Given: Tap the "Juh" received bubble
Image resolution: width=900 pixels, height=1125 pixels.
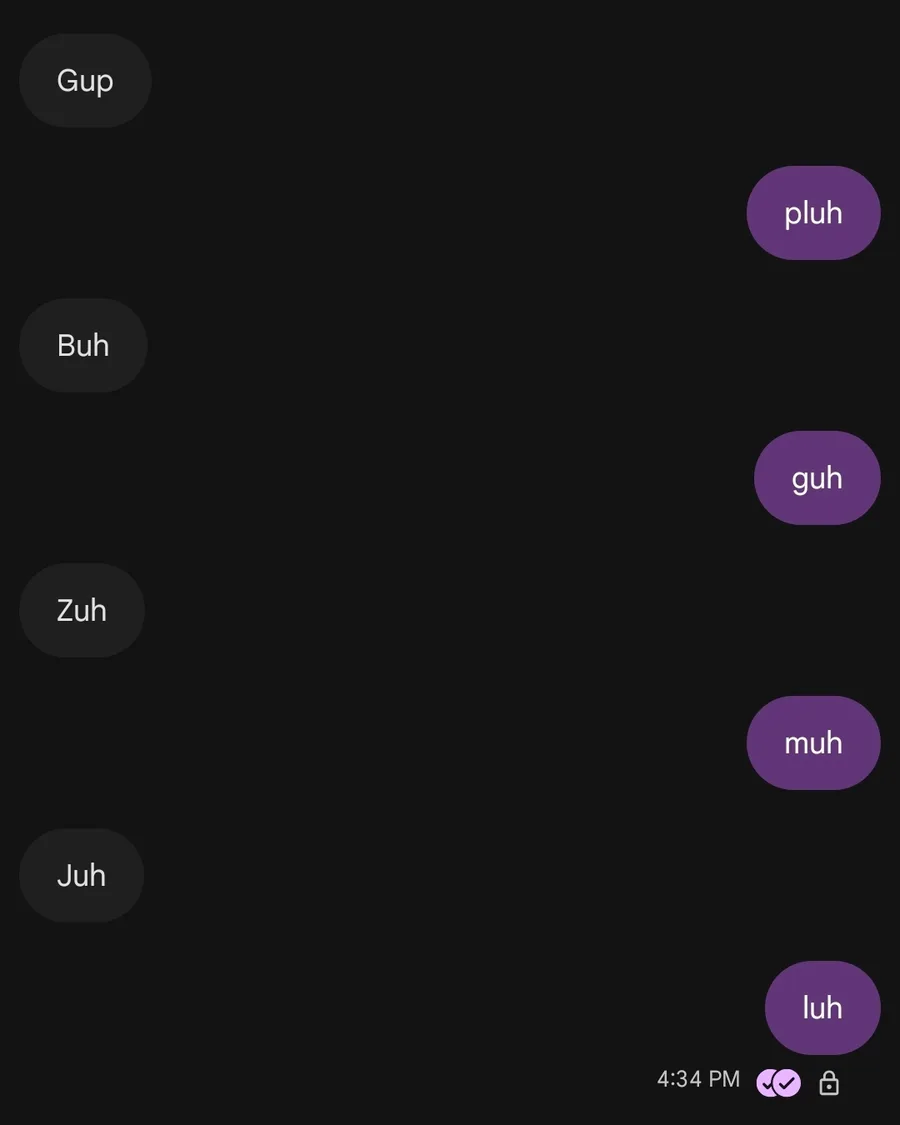Looking at the screenshot, I should coord(82,876).
